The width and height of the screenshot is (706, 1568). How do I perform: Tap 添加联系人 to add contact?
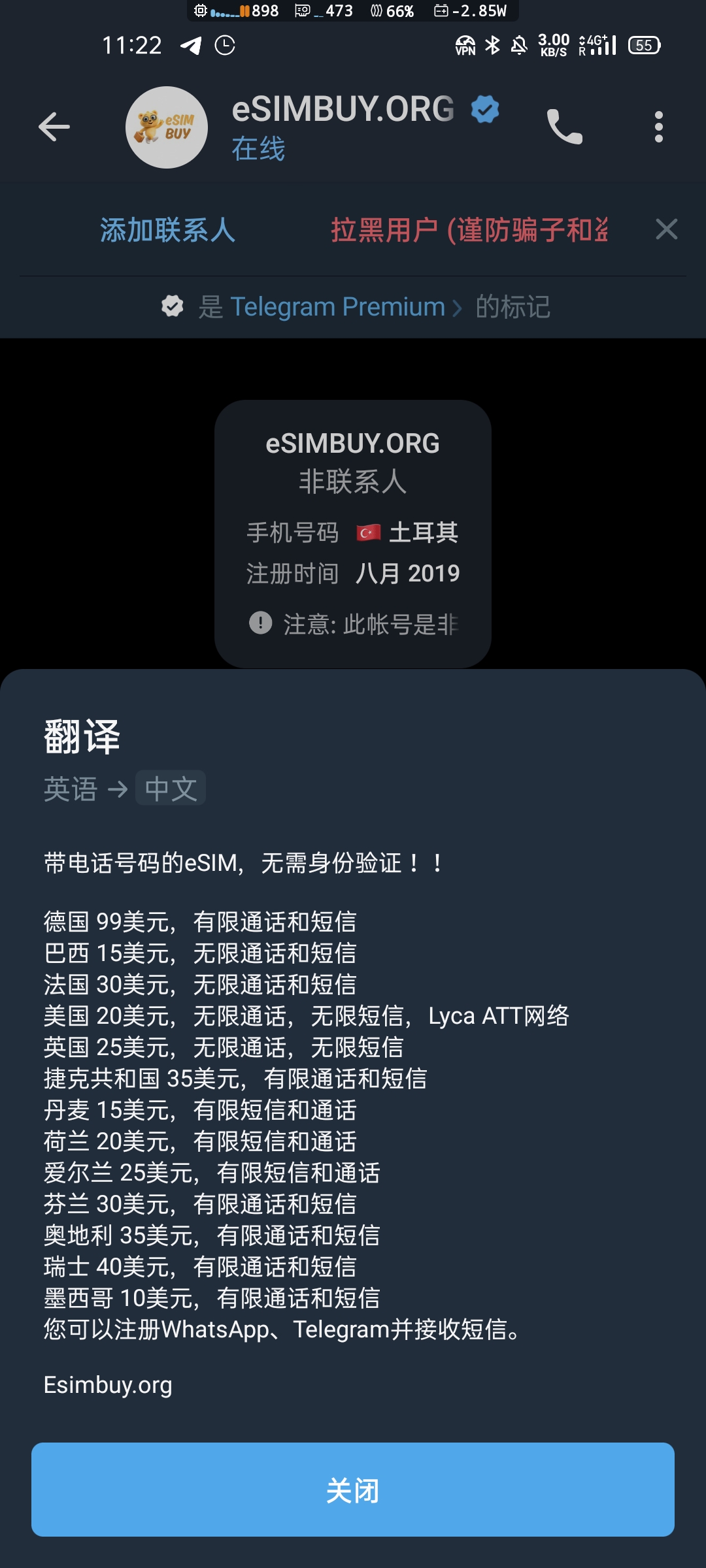point(167,230)
